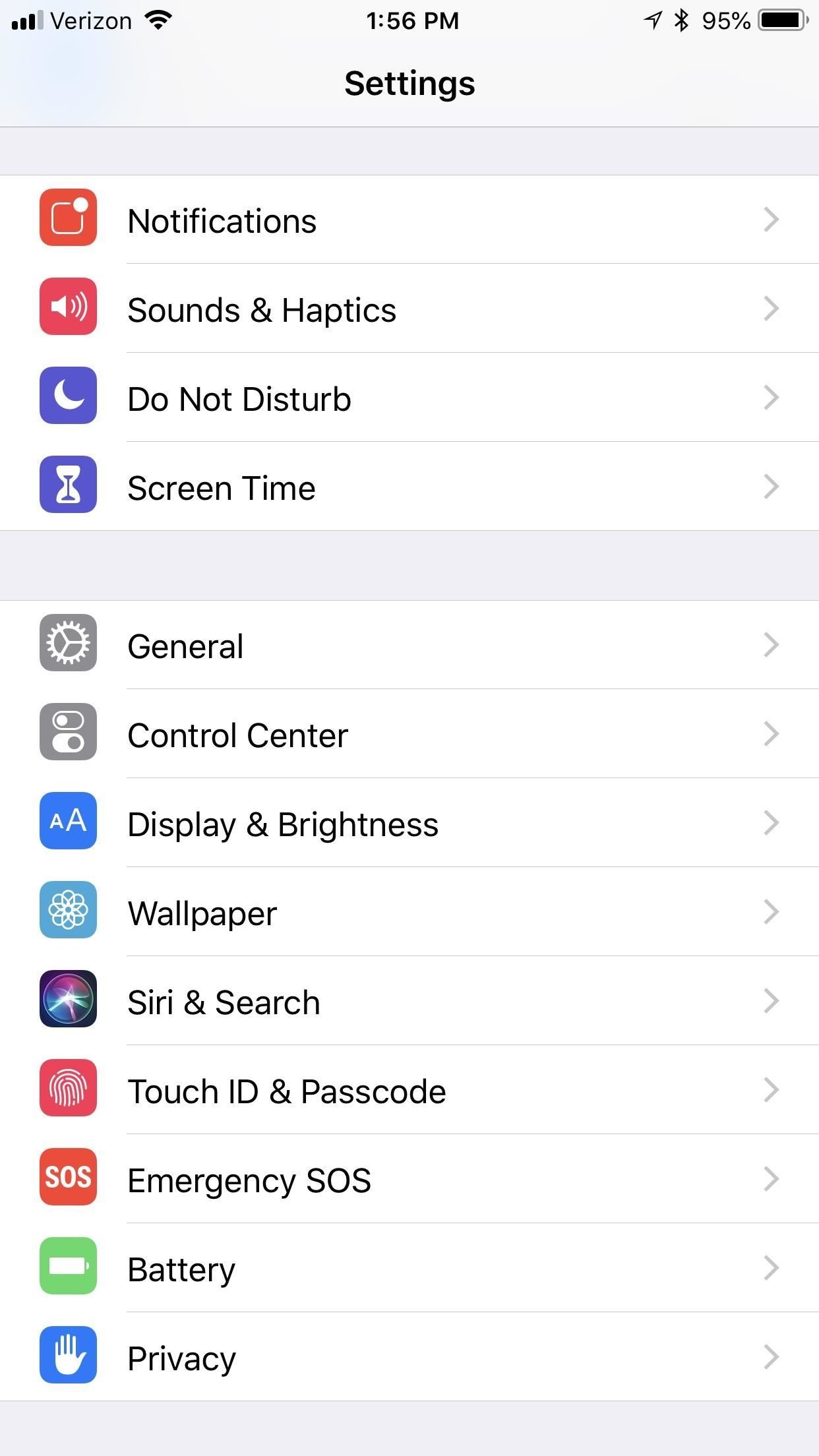Viewport: 819px width, 1456px height.
Task: Open Battery settings
Action: (409, 1267)
